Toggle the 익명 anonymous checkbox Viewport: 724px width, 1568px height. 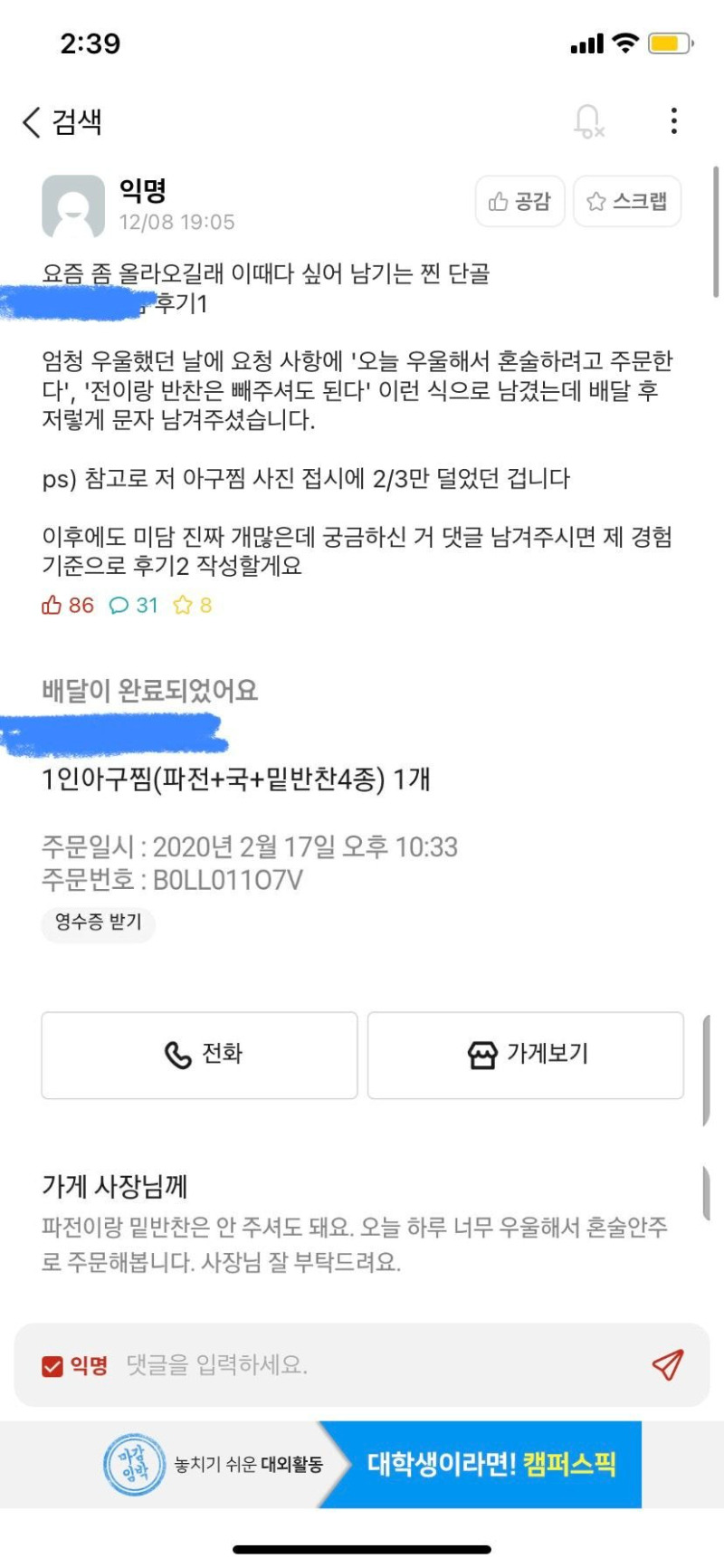tap(52, 1366)
